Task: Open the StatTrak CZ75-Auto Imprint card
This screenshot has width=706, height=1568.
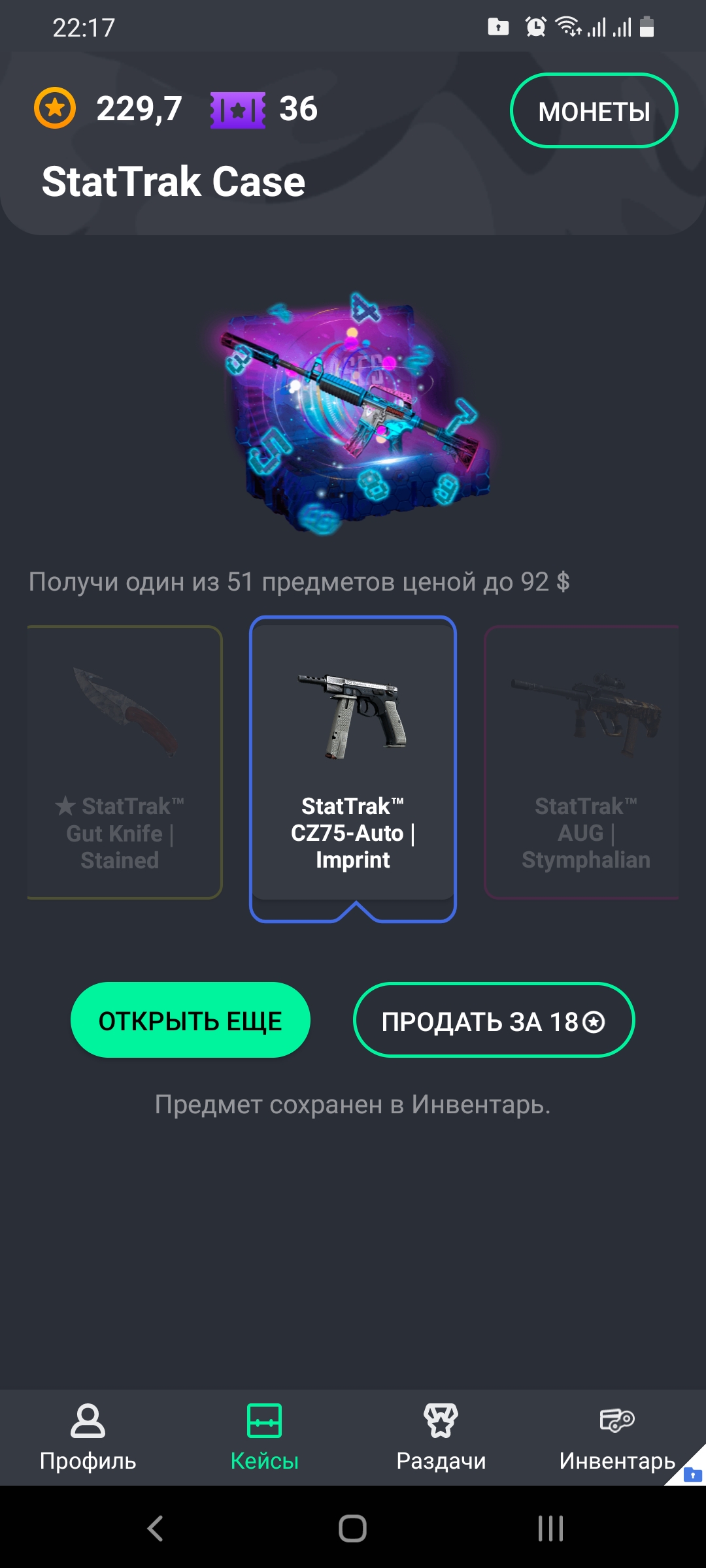Action: click(x=353, y=761)
